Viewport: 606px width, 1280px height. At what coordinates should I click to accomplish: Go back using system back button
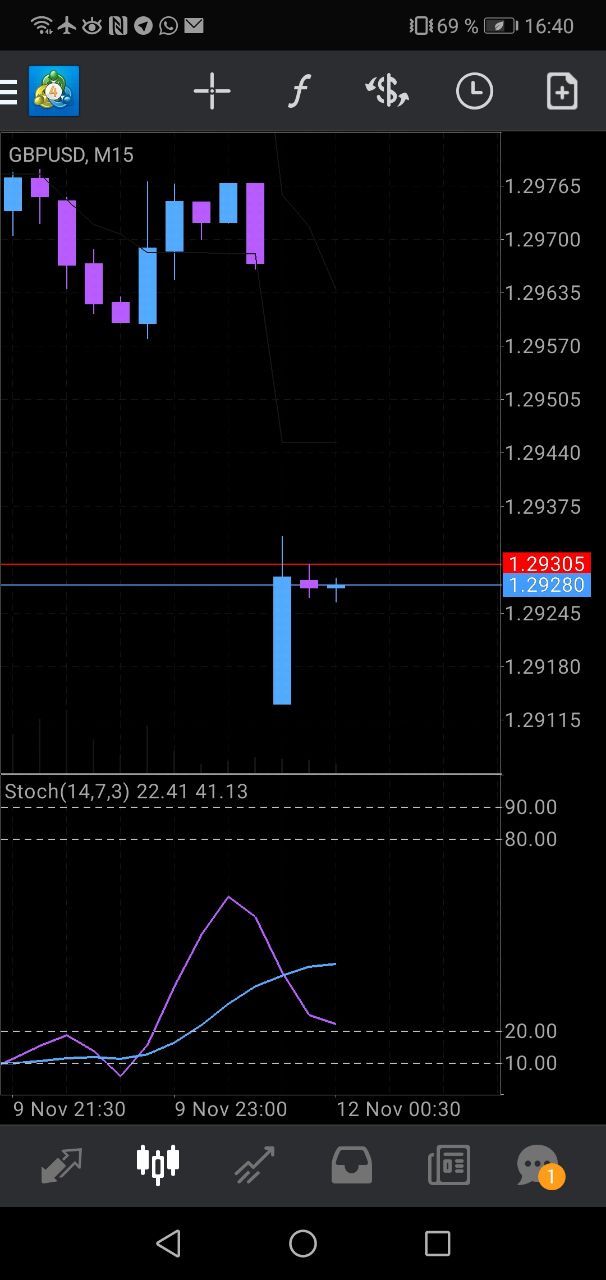[x=168, y=1243]
